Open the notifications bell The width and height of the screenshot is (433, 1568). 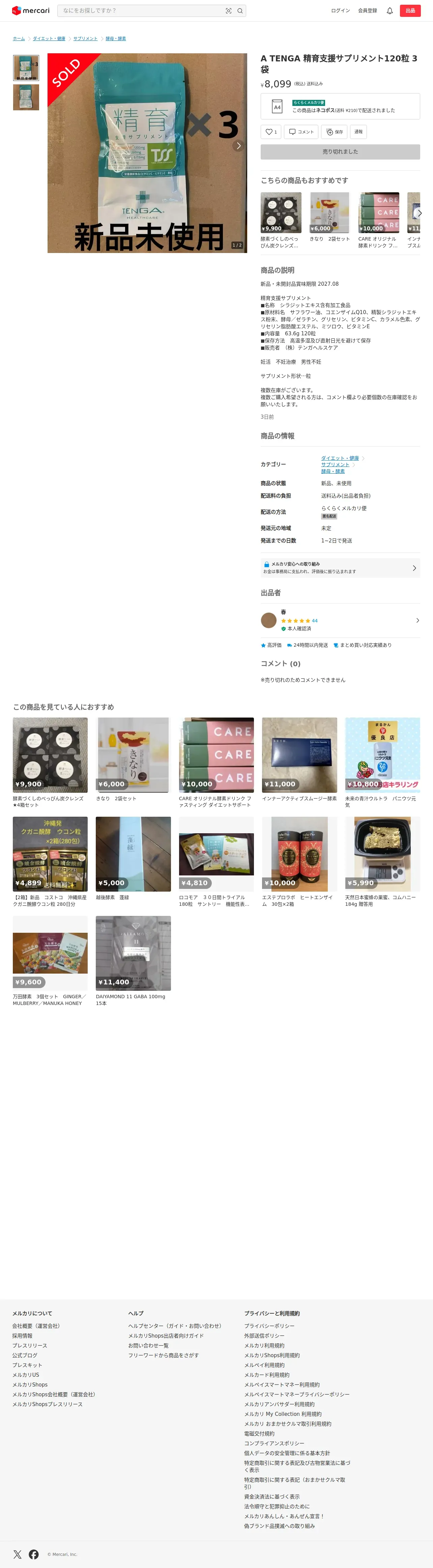coord(390,10)
